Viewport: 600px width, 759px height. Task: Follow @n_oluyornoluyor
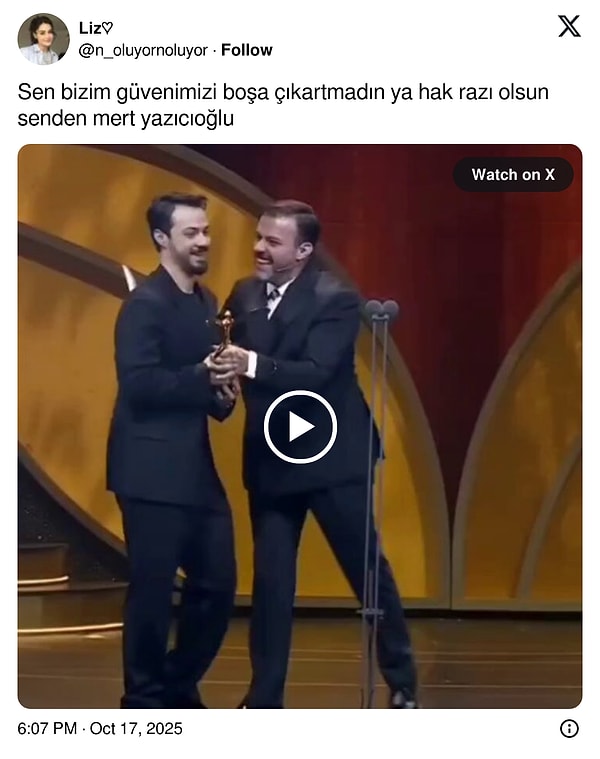coord(247,50)
